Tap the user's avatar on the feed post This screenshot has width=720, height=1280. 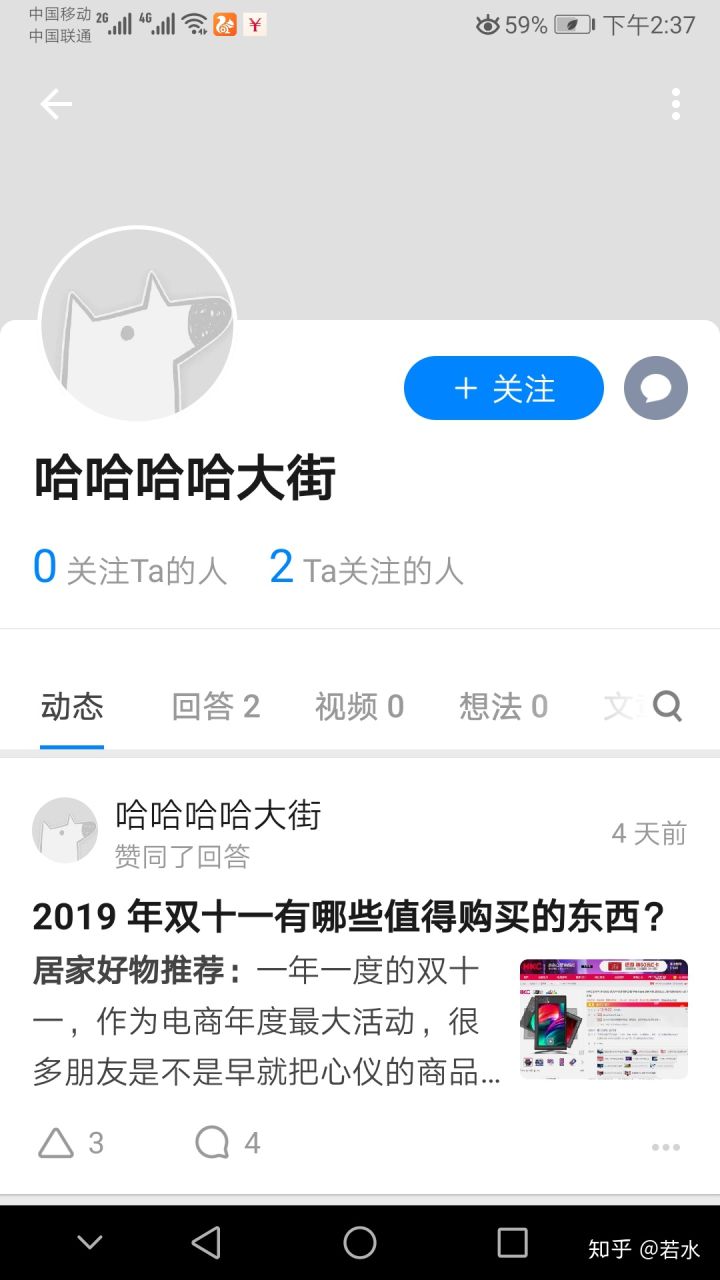63,830
